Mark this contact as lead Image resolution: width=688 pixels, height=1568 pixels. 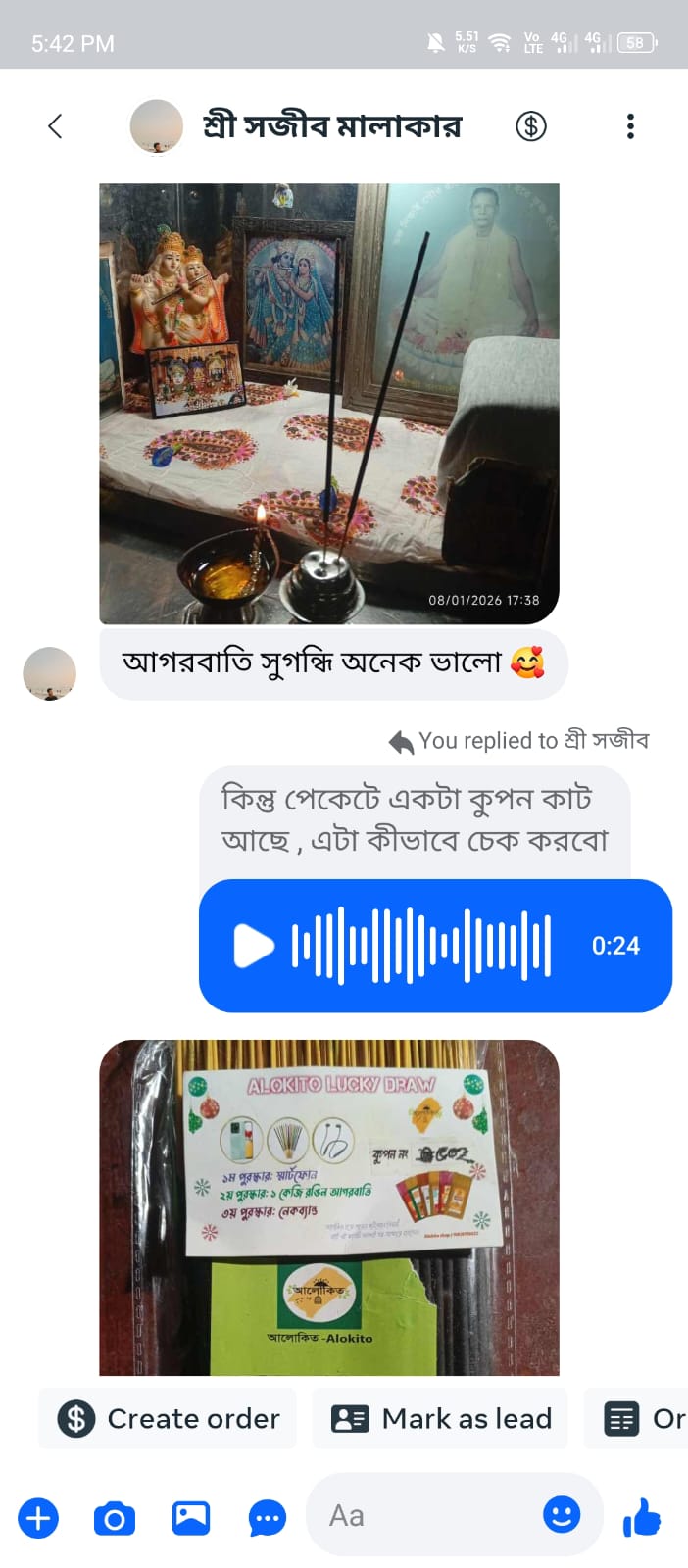[440, 1418]
